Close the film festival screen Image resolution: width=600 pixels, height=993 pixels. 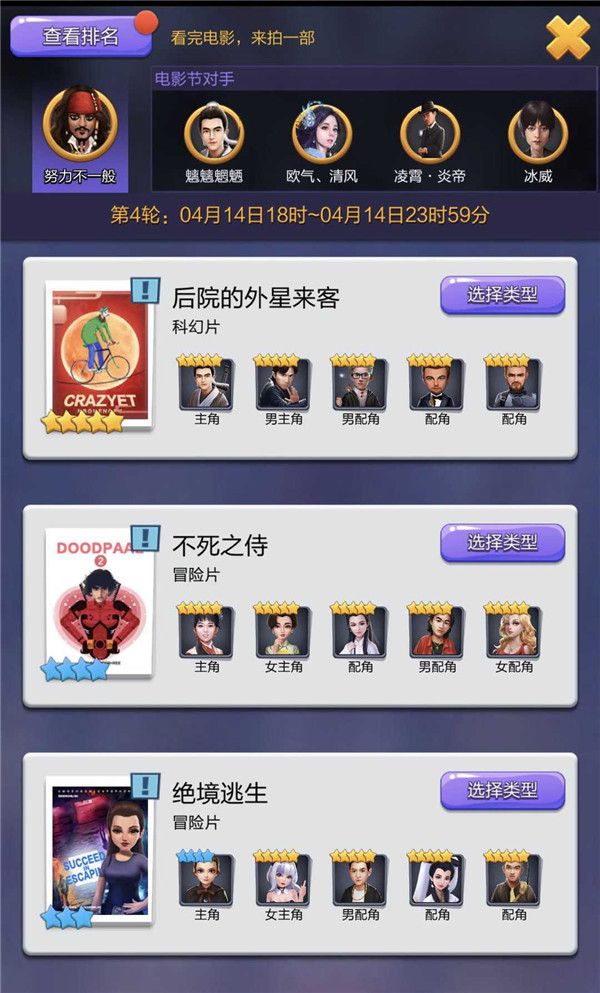click(x=567, y=38)
